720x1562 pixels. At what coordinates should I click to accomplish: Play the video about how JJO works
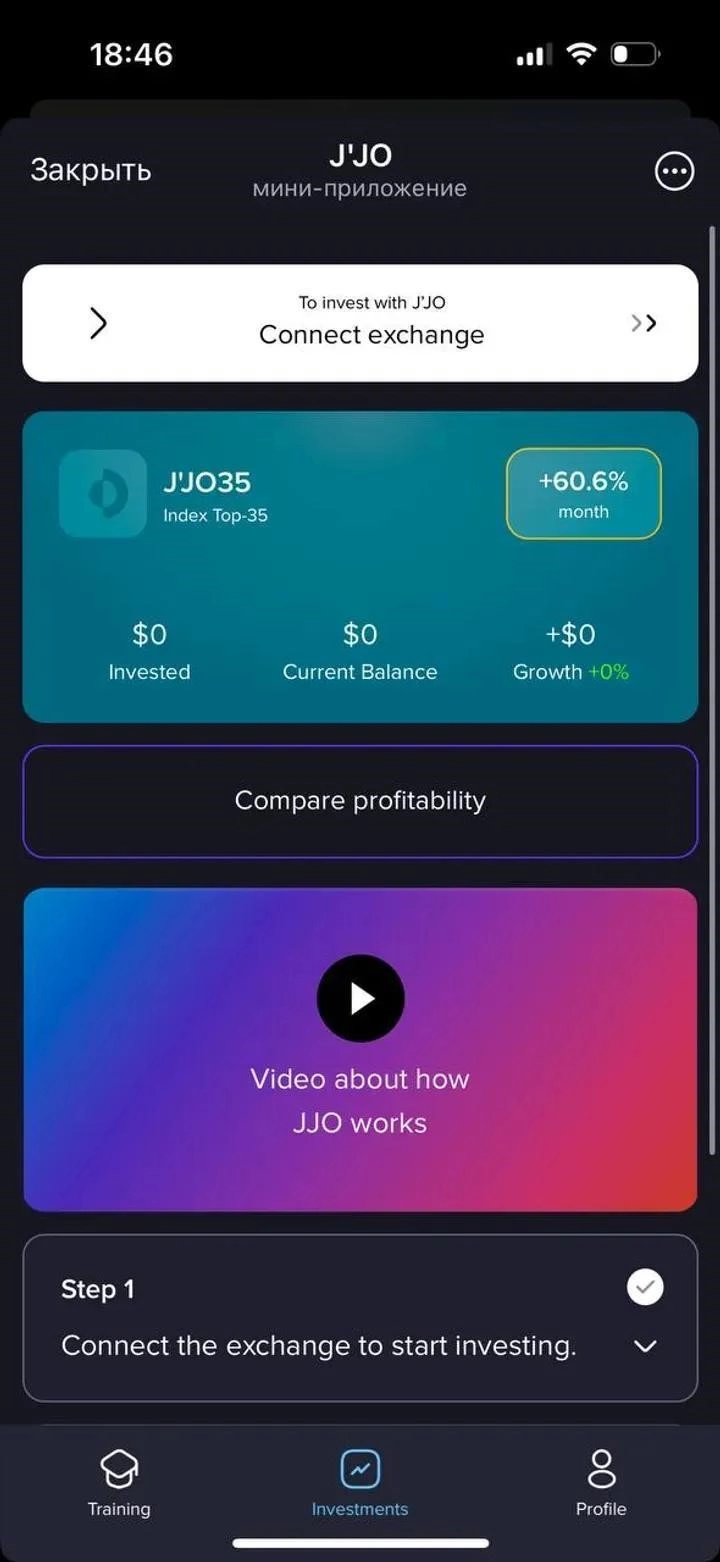[360, 998]
